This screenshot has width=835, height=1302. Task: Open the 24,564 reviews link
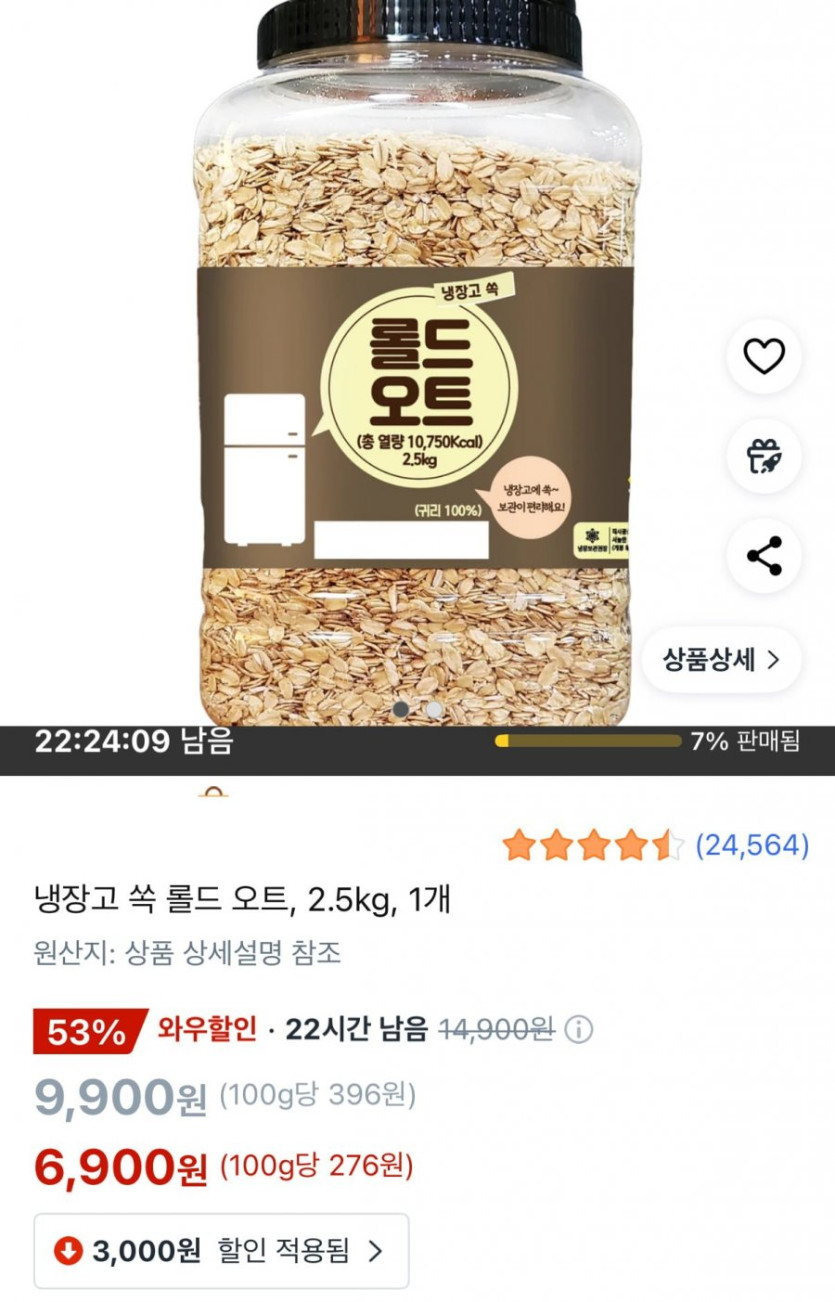[752, 846]
